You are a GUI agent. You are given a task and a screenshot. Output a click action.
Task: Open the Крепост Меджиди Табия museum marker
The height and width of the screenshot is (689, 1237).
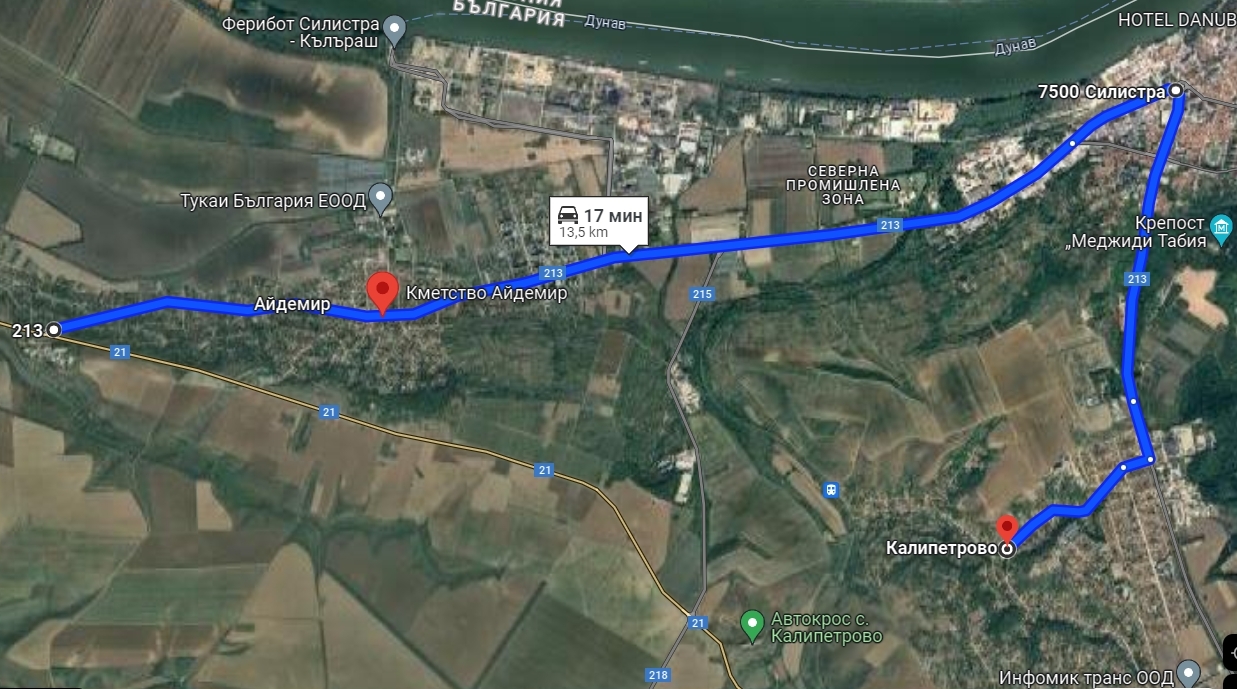click(1221, 226)
